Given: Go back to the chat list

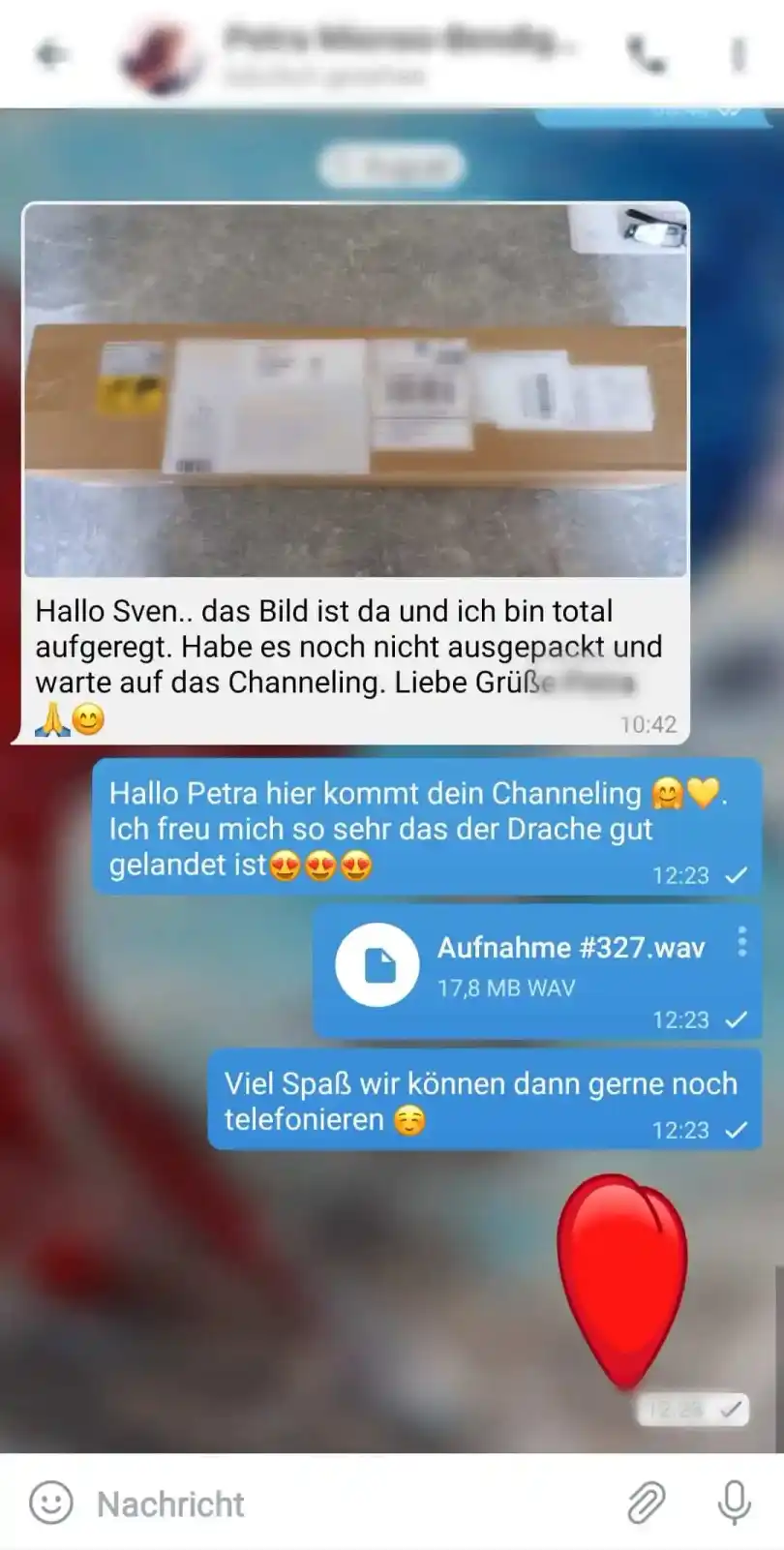Looking at the screenshot, I should tap(50, 54).
